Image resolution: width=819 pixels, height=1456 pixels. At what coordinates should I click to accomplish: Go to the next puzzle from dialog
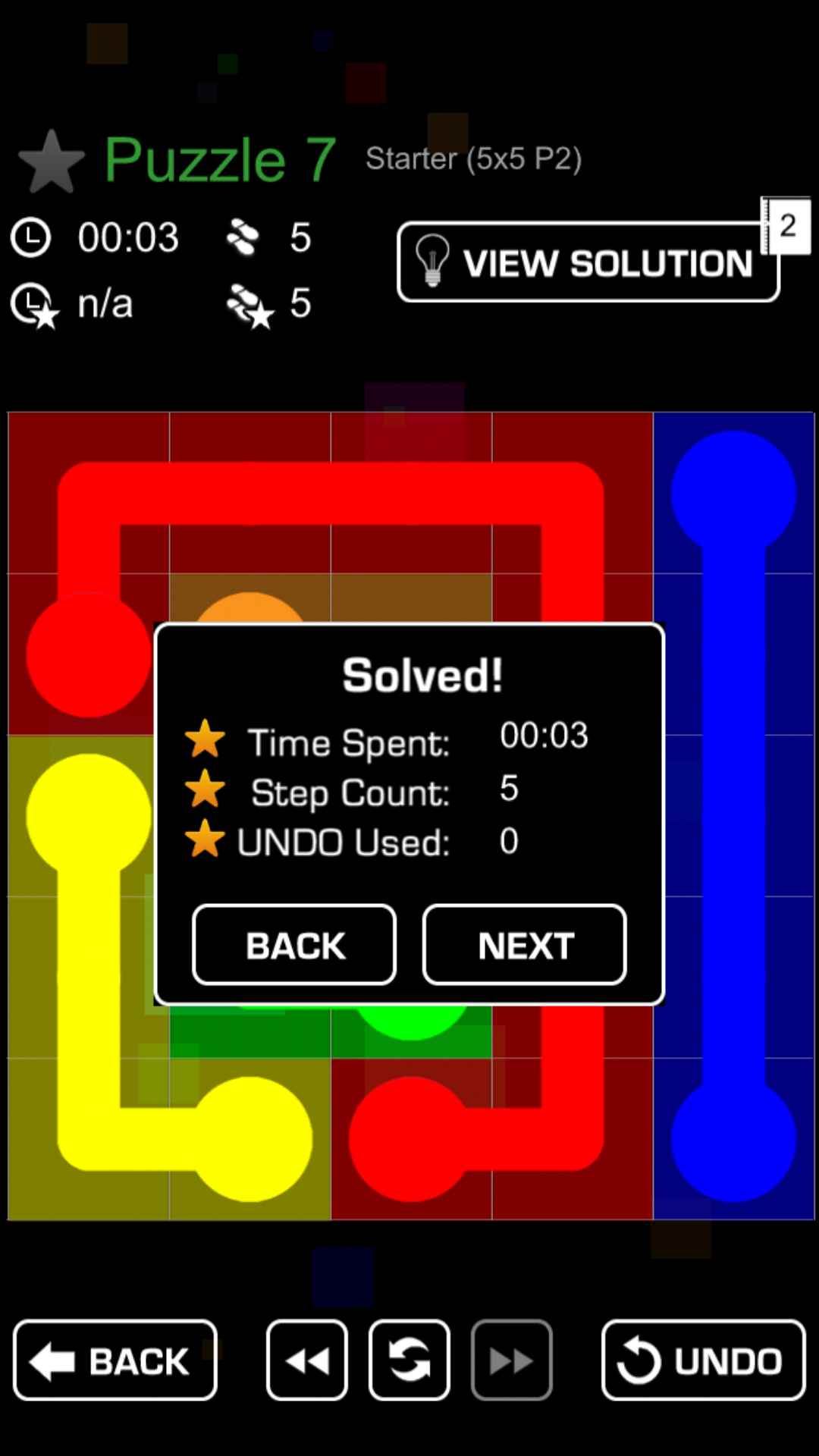[x=524, y=945]
